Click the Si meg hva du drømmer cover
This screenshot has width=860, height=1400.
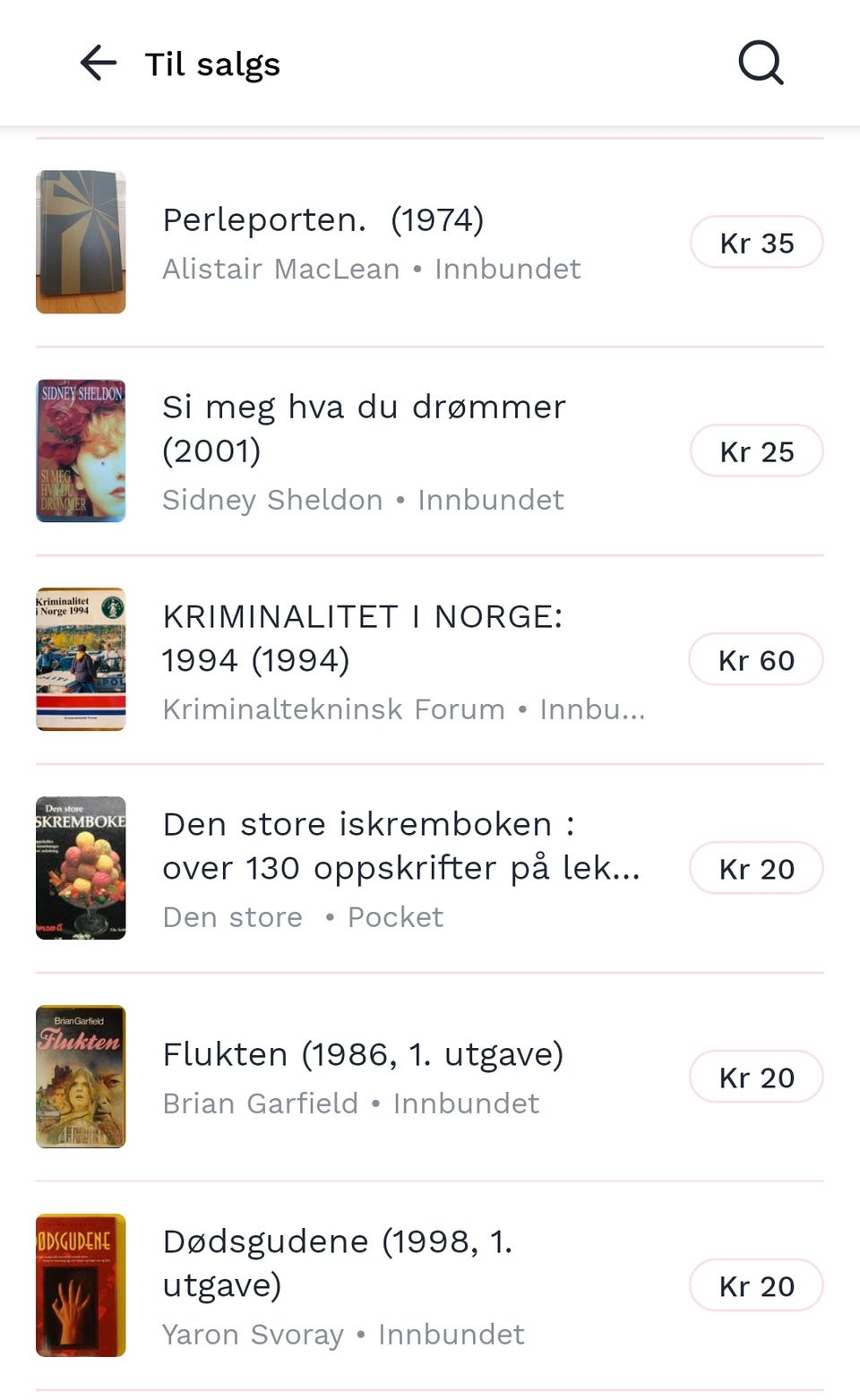pos(81,451)
